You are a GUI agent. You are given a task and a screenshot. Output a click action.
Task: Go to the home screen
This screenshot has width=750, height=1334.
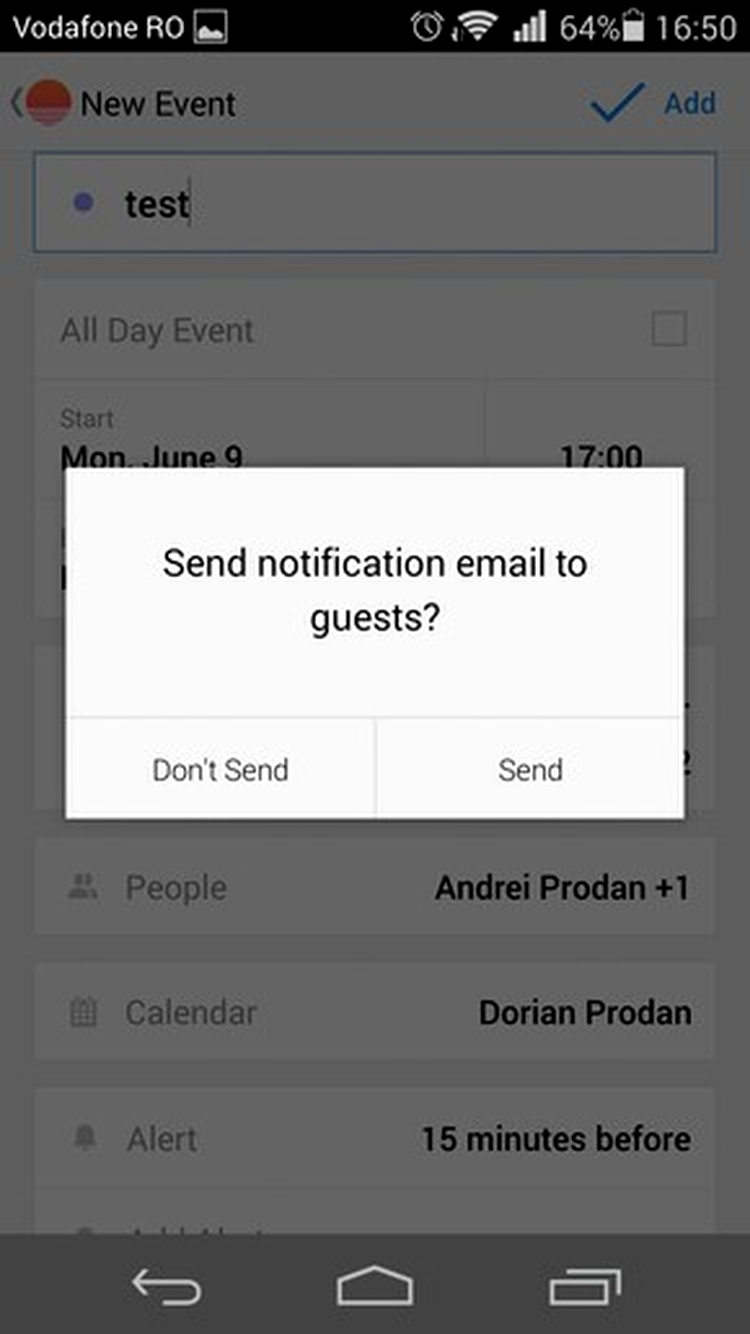coord(375,1287)
